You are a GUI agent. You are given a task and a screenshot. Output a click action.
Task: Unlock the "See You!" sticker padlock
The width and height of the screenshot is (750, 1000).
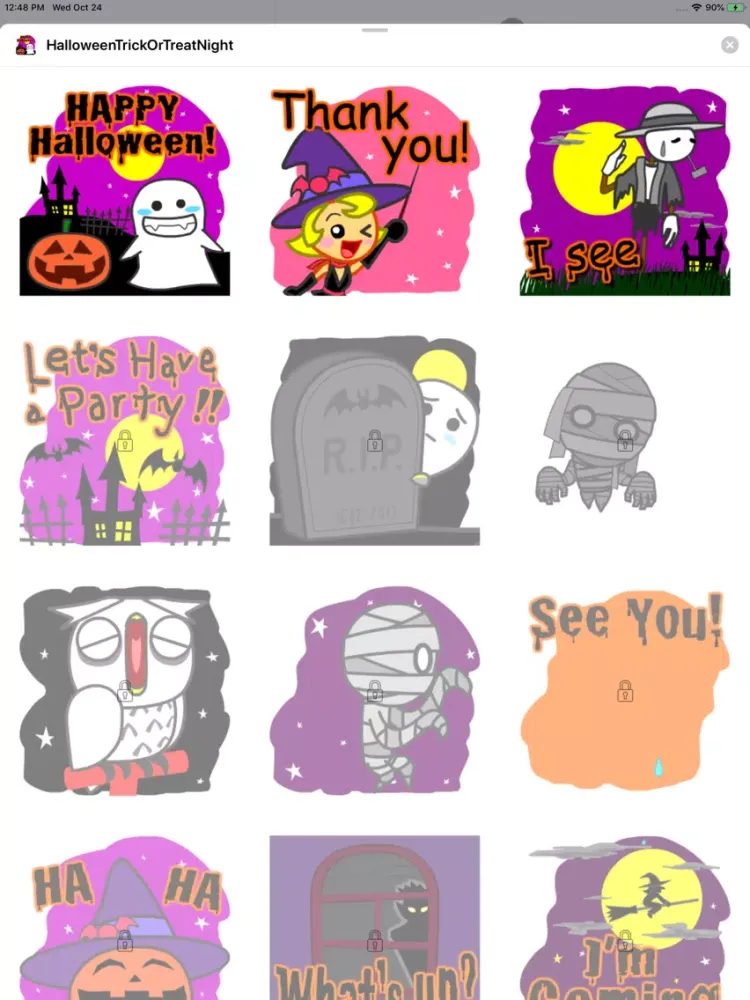(626, 688)
